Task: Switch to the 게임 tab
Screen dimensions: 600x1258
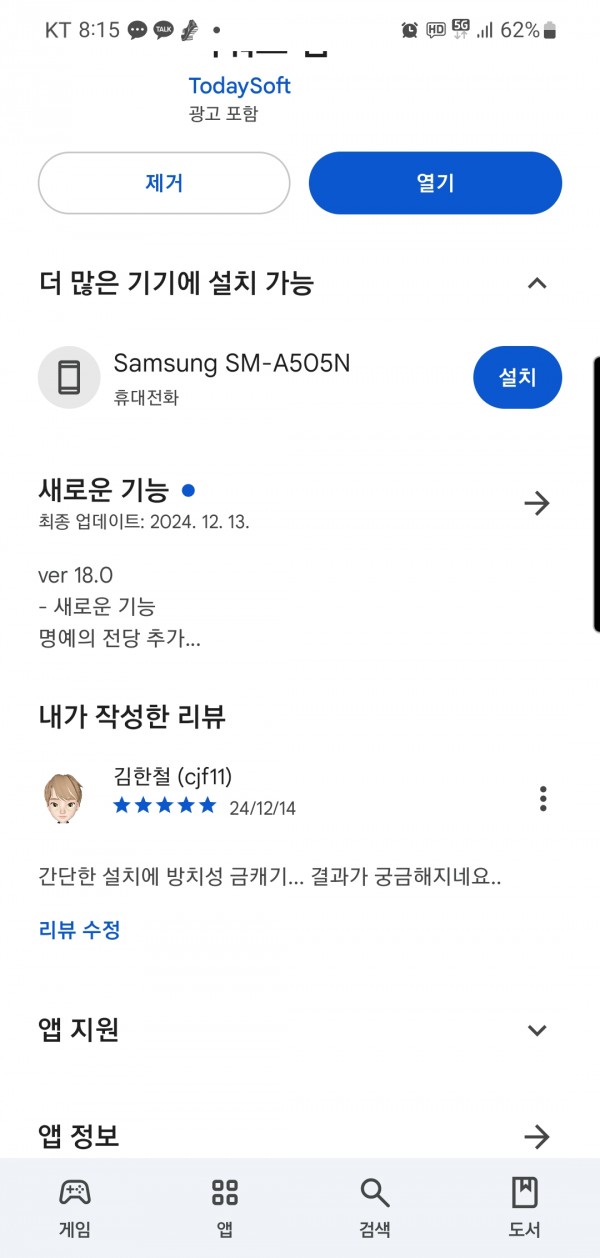Action: point(75,1208)
